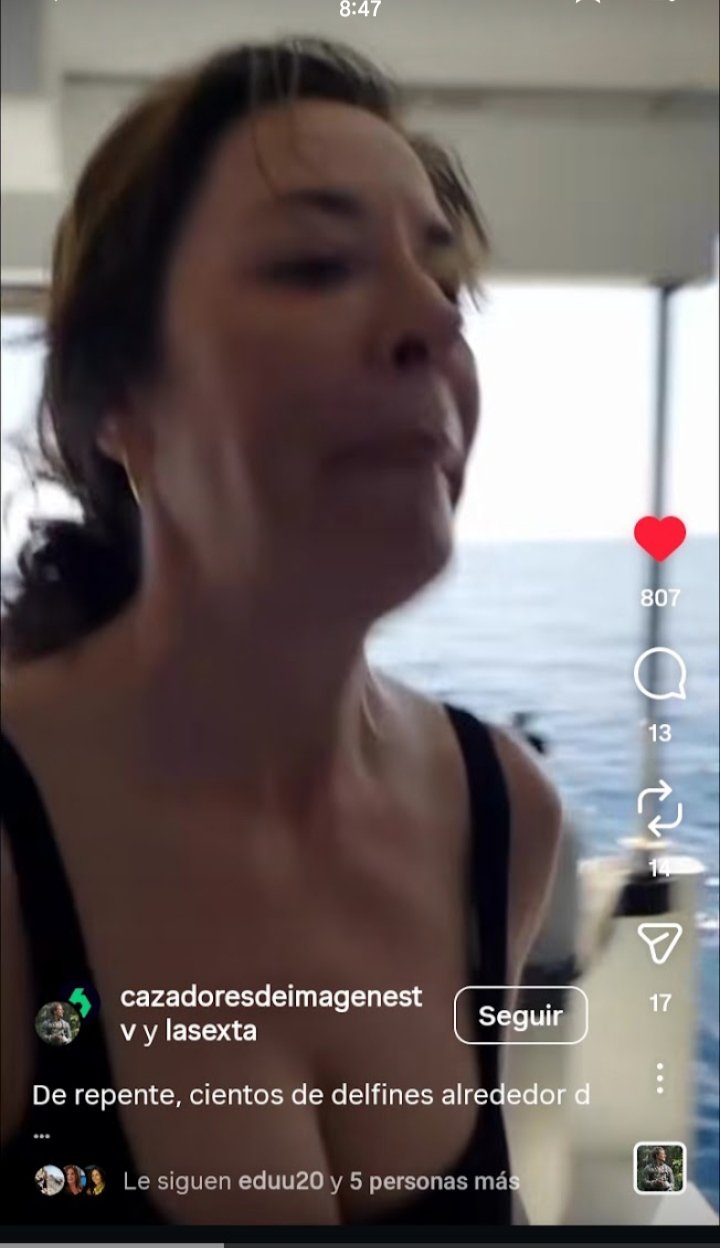Tap the red heart to unlike this reel
The width and height of the screenshot is (720, 1248).
(659, 539)
